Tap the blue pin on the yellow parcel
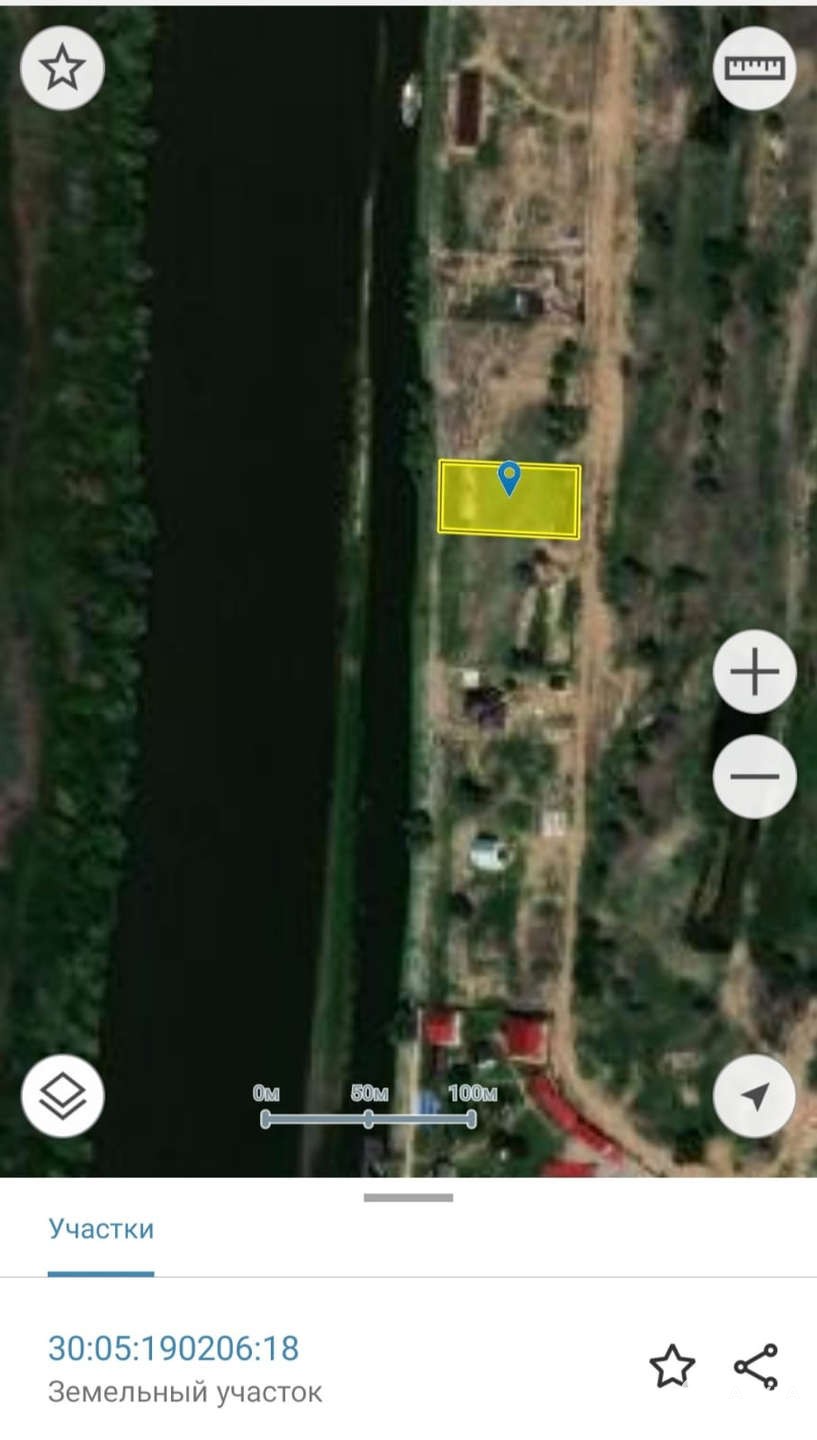The width and height of the screenshot is (817, 1440). pyautogui.click(x=510, y=478)
